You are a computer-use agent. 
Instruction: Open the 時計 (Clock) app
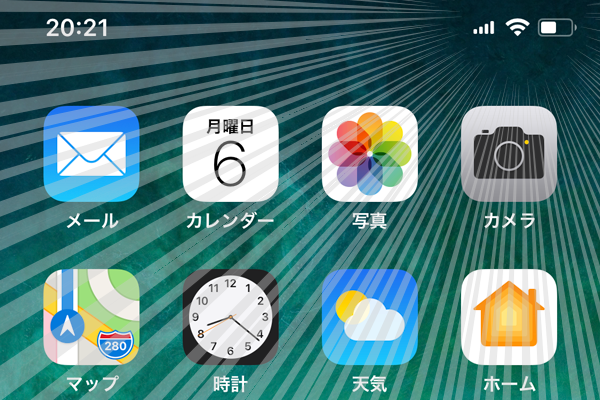[230, 317]
